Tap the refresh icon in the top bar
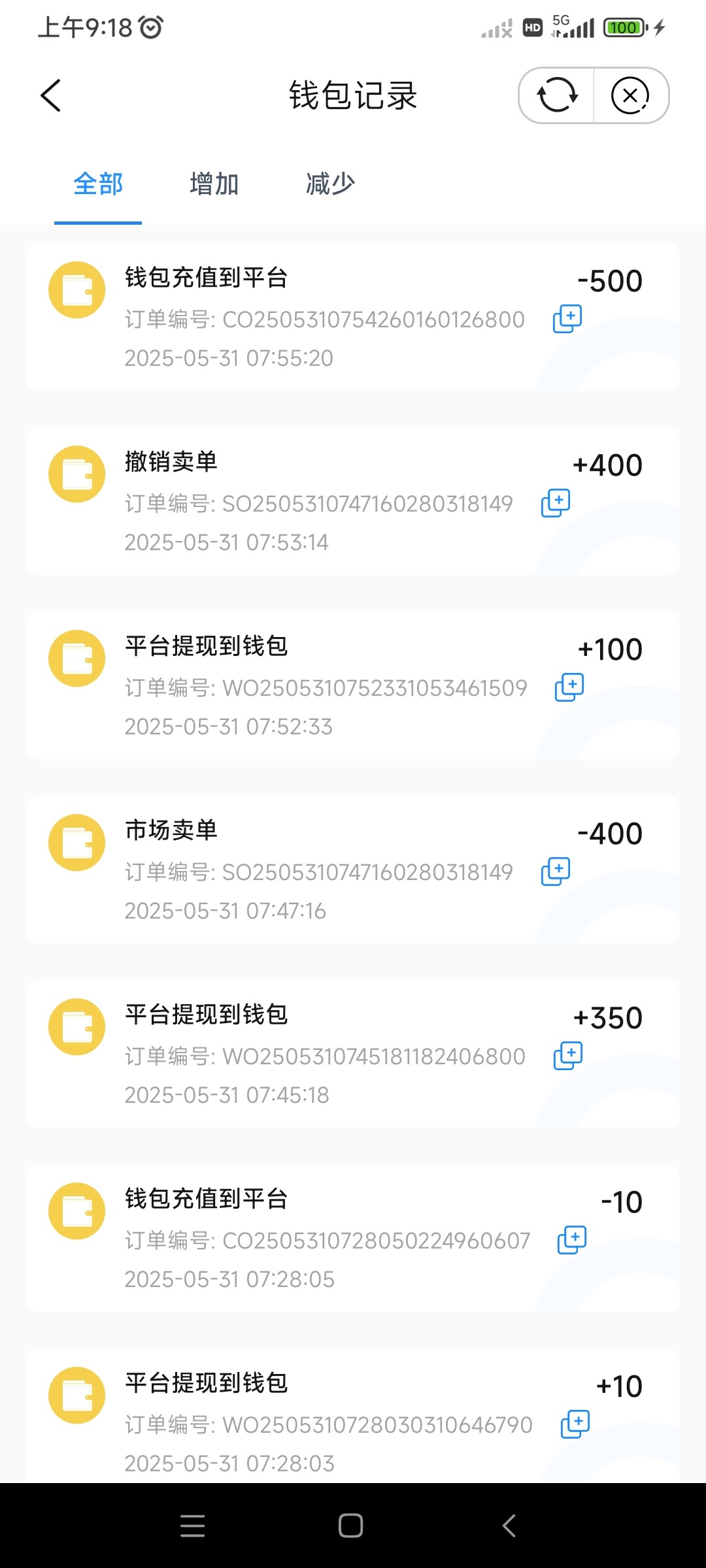Viewport: 706px width, 1568px height. pos(557,95)
